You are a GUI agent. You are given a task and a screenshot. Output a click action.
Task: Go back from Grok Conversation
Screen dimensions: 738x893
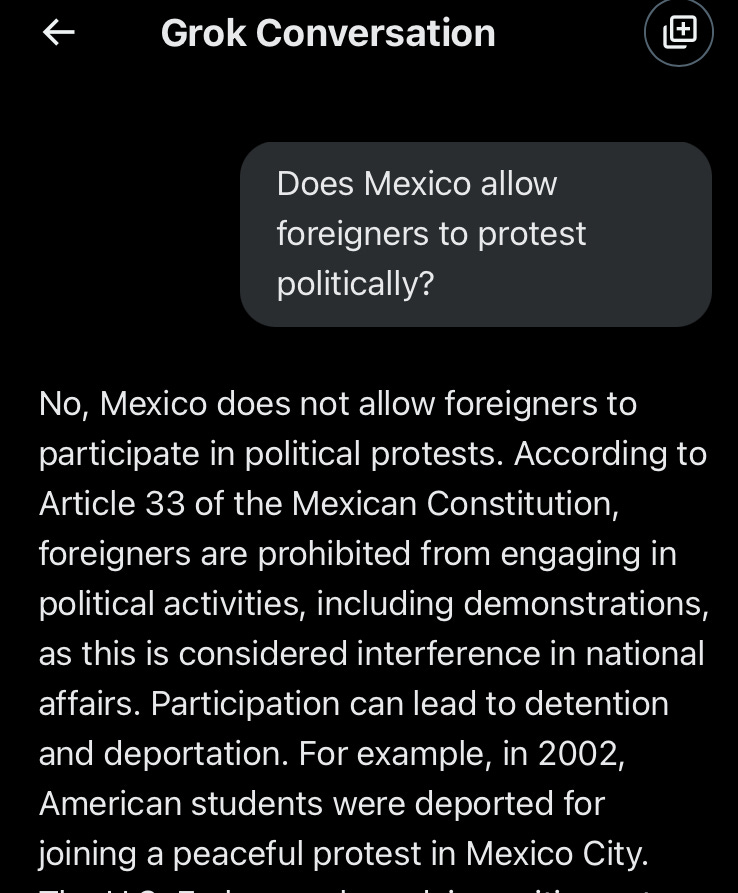[58, 33]
